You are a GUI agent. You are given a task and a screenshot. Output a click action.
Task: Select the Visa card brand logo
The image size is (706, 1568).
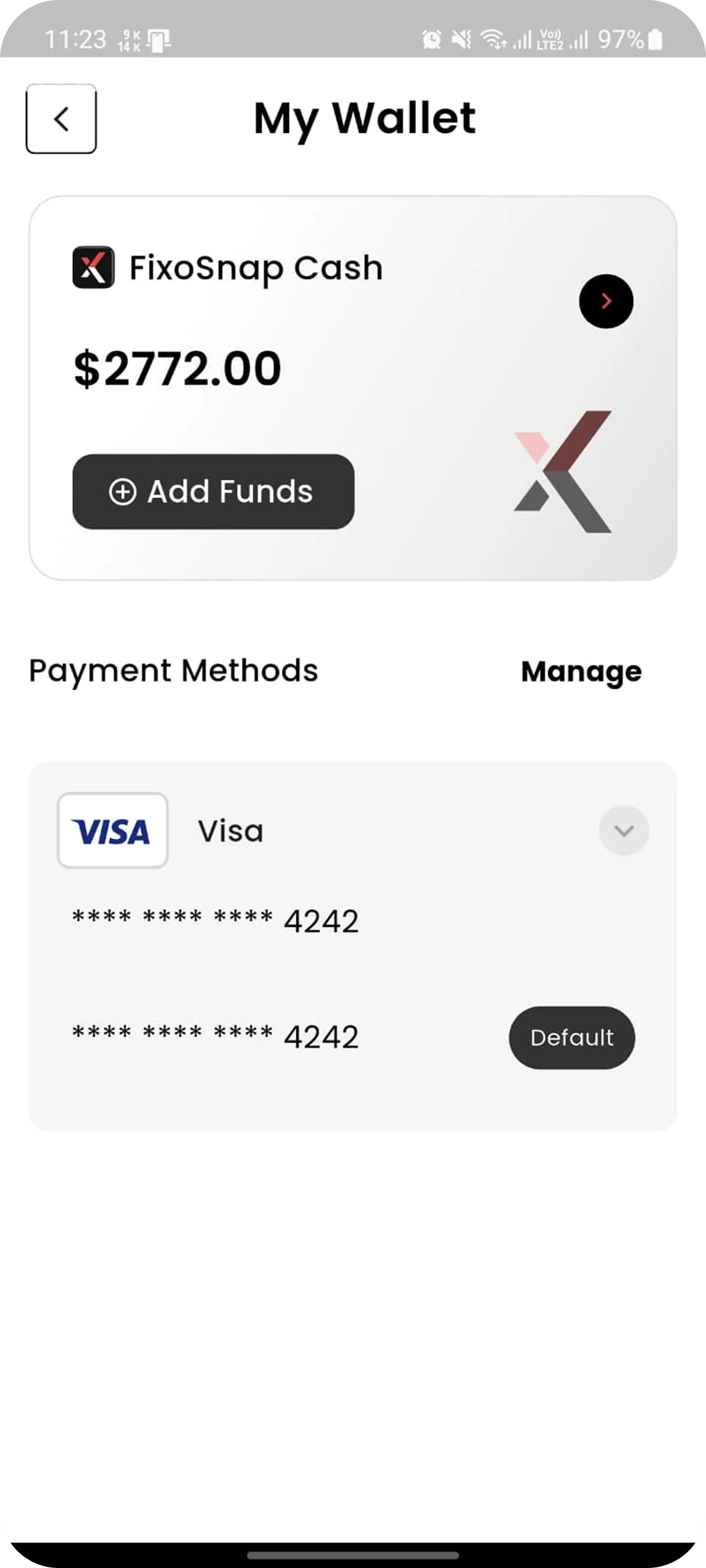coord(114,831)
